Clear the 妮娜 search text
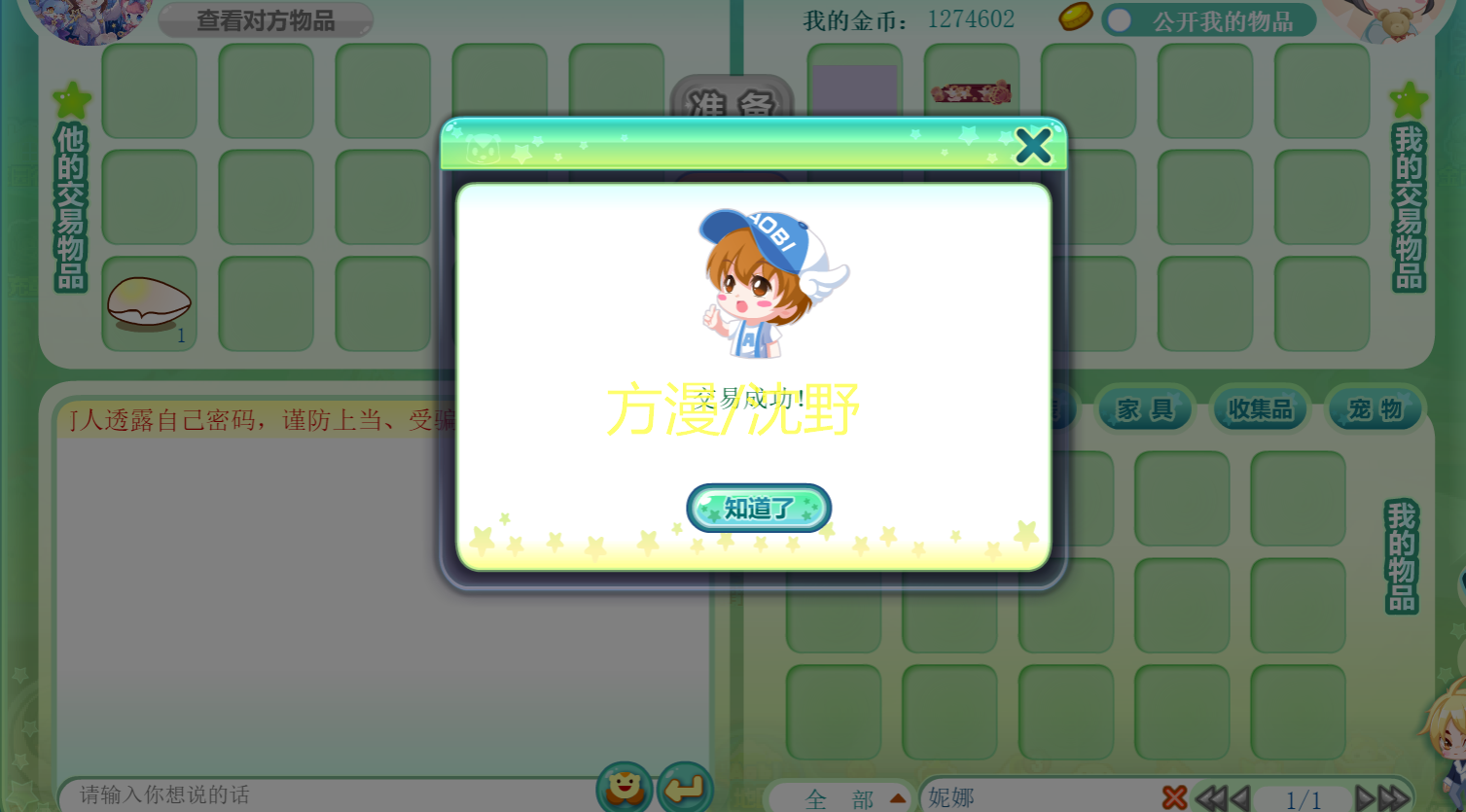 [1174, 797]
